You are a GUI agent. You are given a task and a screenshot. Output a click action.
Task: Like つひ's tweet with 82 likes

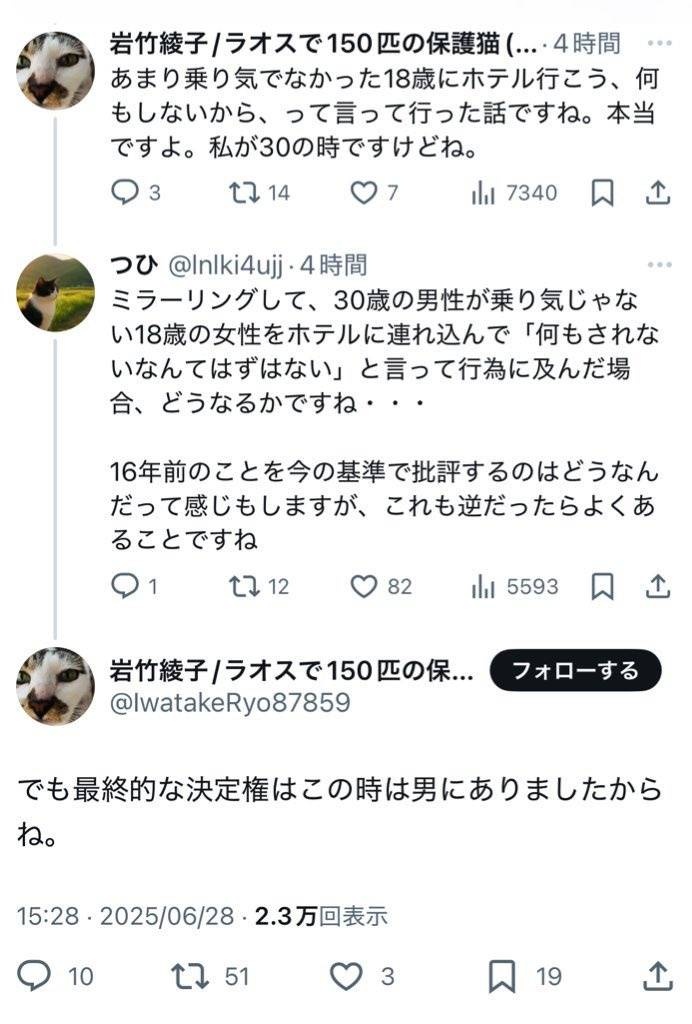tap(363, 586)
